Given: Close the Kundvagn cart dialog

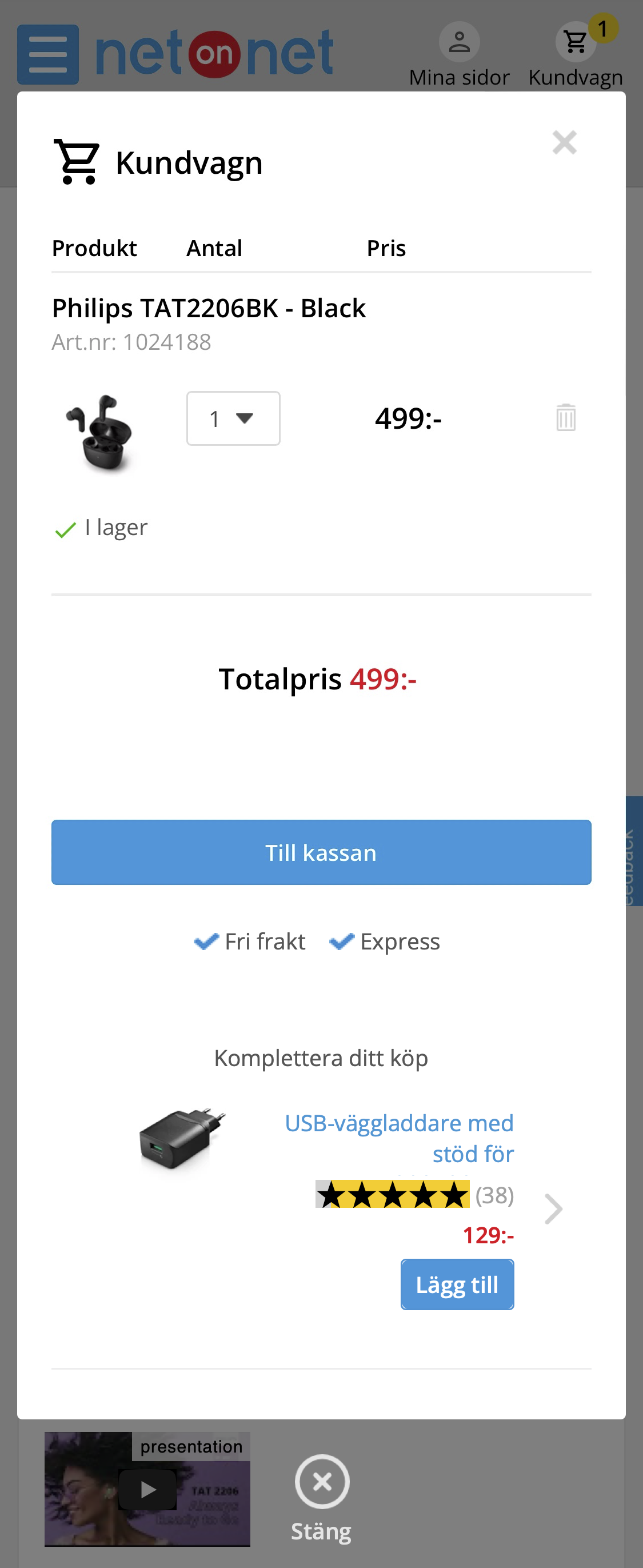Looking at the screenshot, I should [564, 143].
